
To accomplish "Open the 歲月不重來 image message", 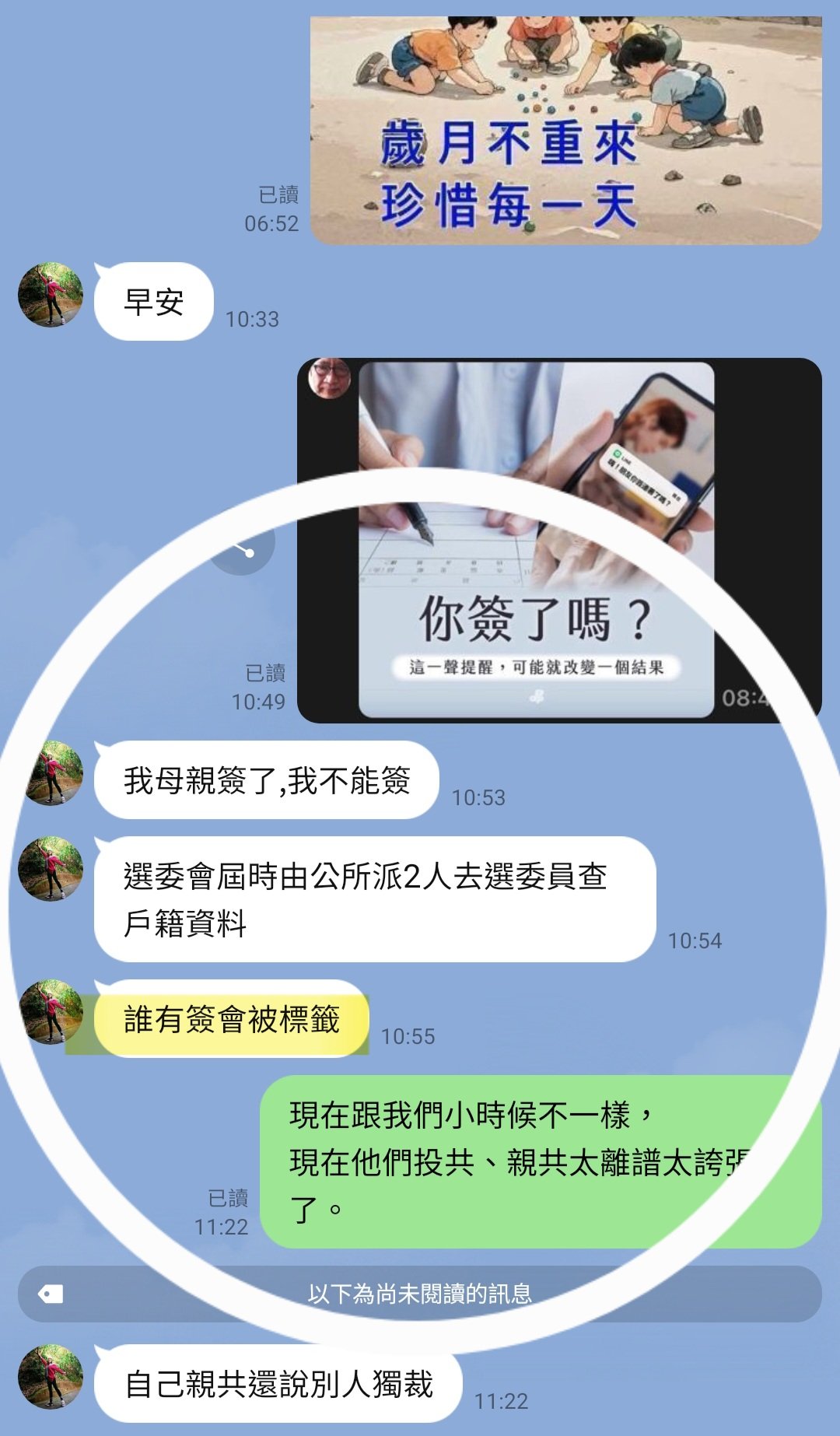I will tap(565, 131).
